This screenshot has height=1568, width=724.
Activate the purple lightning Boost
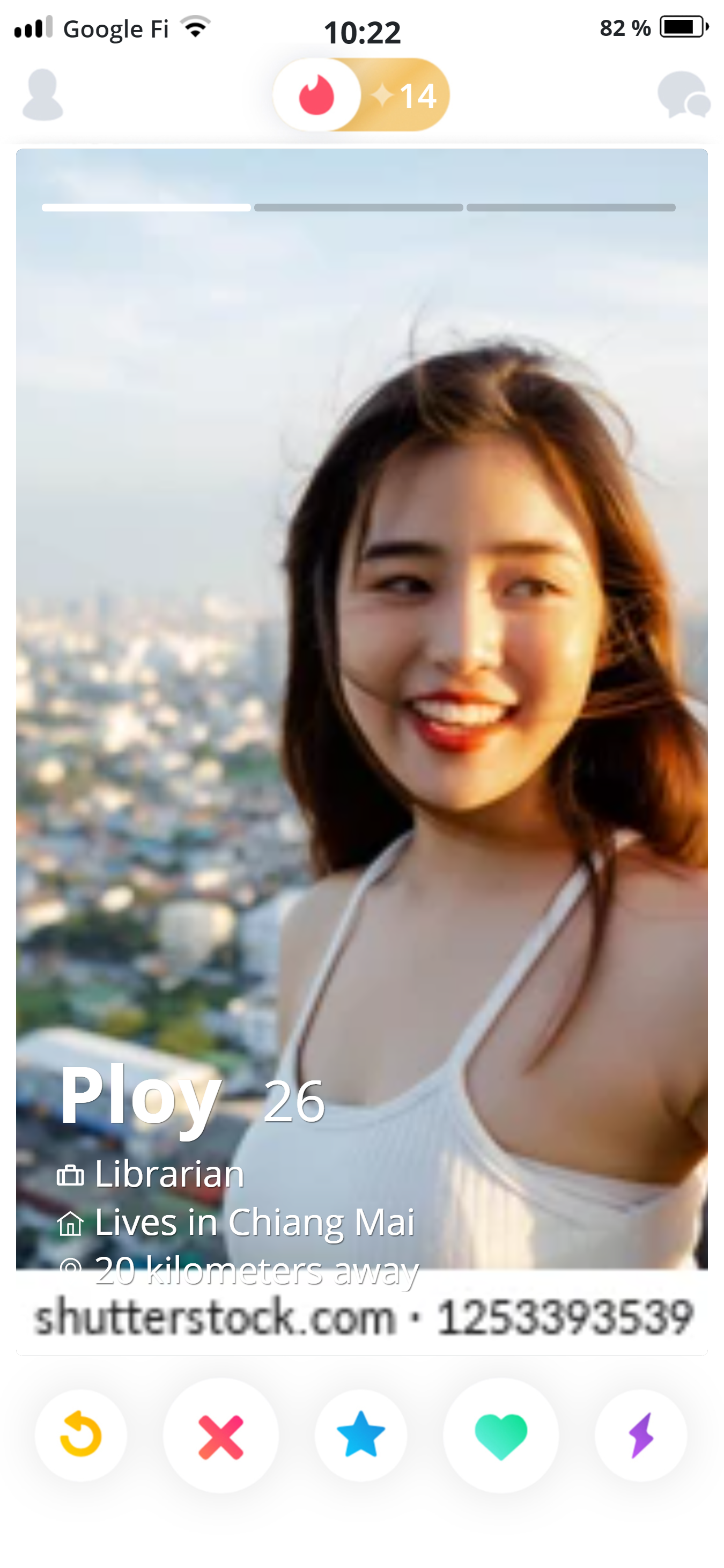coord(641,1436)
